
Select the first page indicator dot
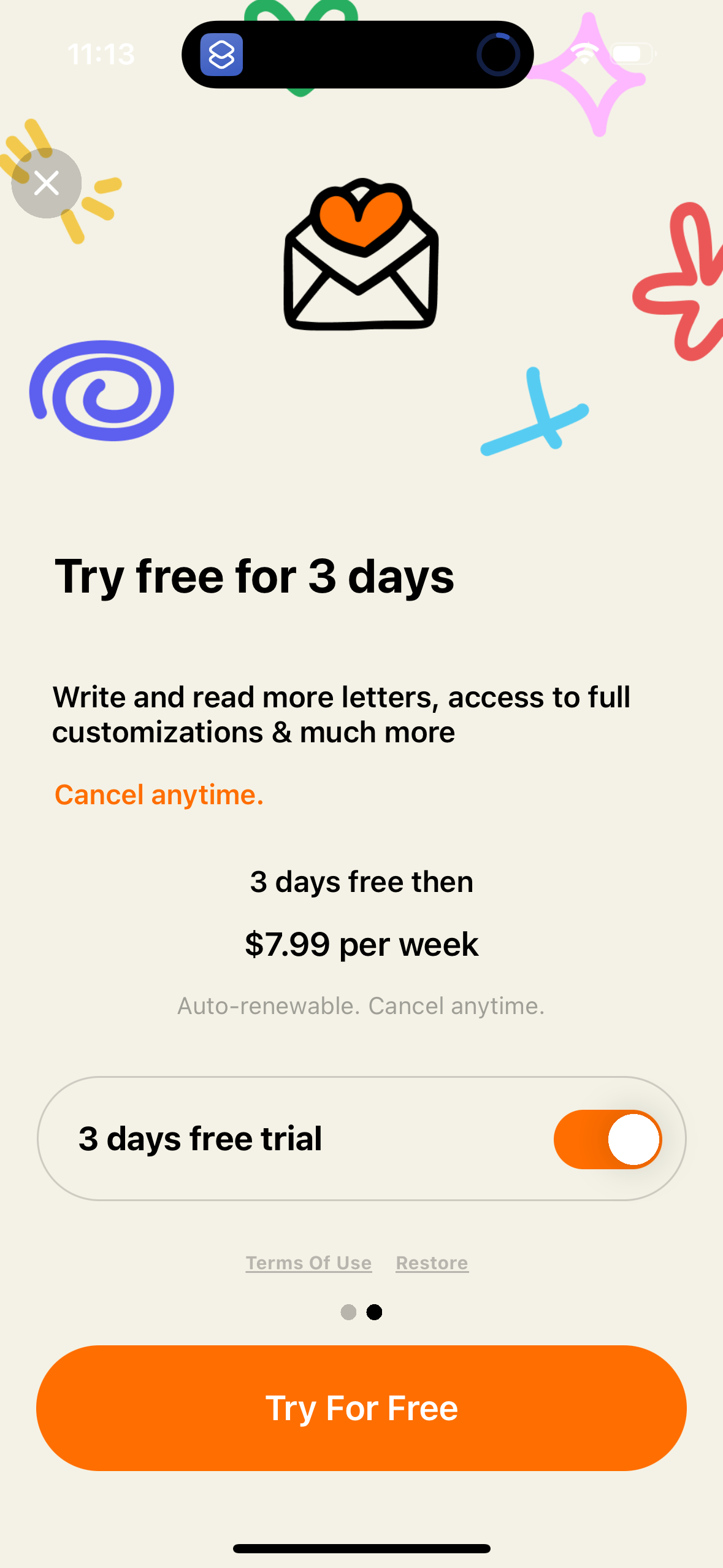348,1313
